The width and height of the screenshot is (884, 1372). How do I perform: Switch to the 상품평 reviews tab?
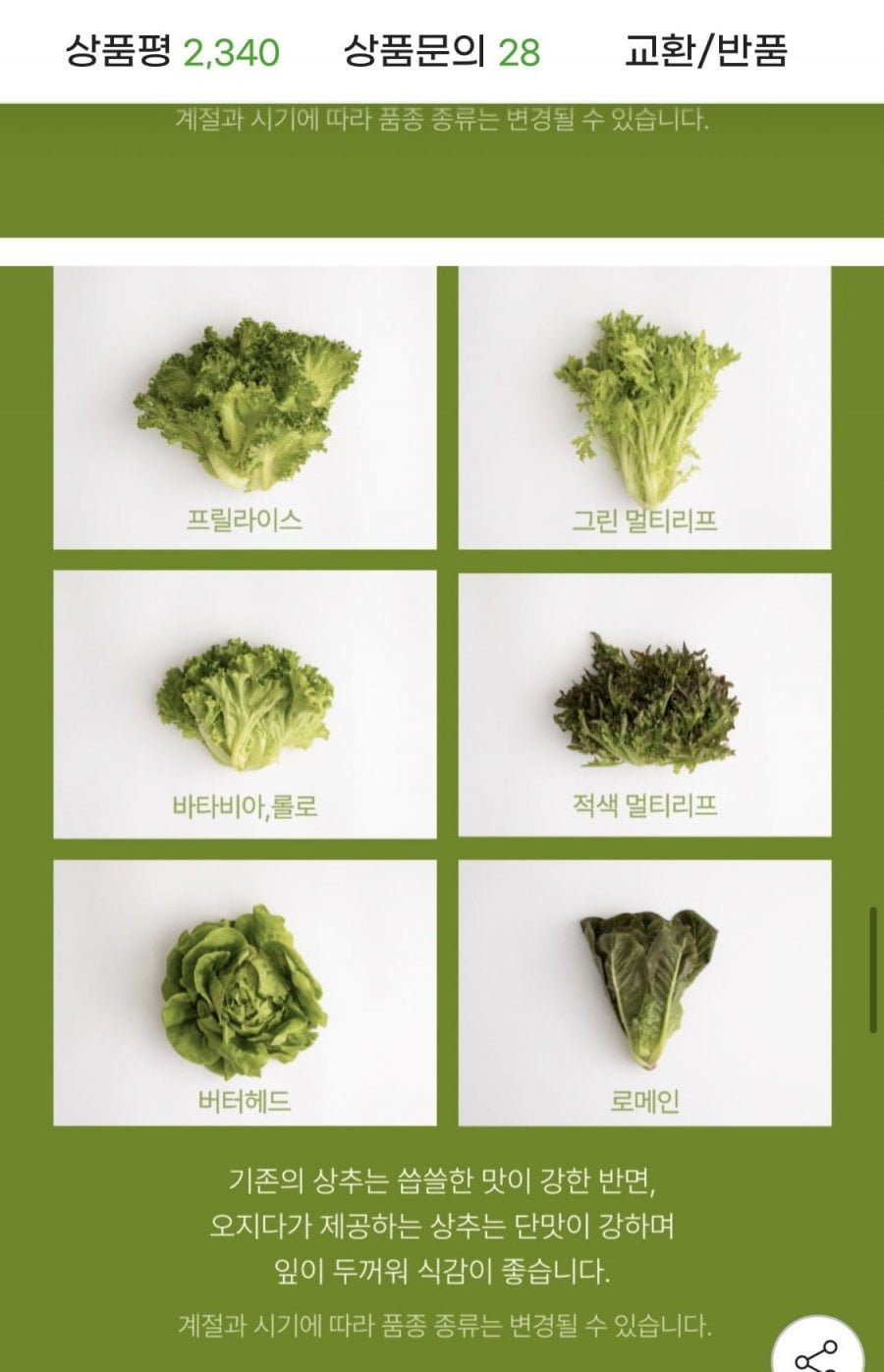(x=172, y=51)
